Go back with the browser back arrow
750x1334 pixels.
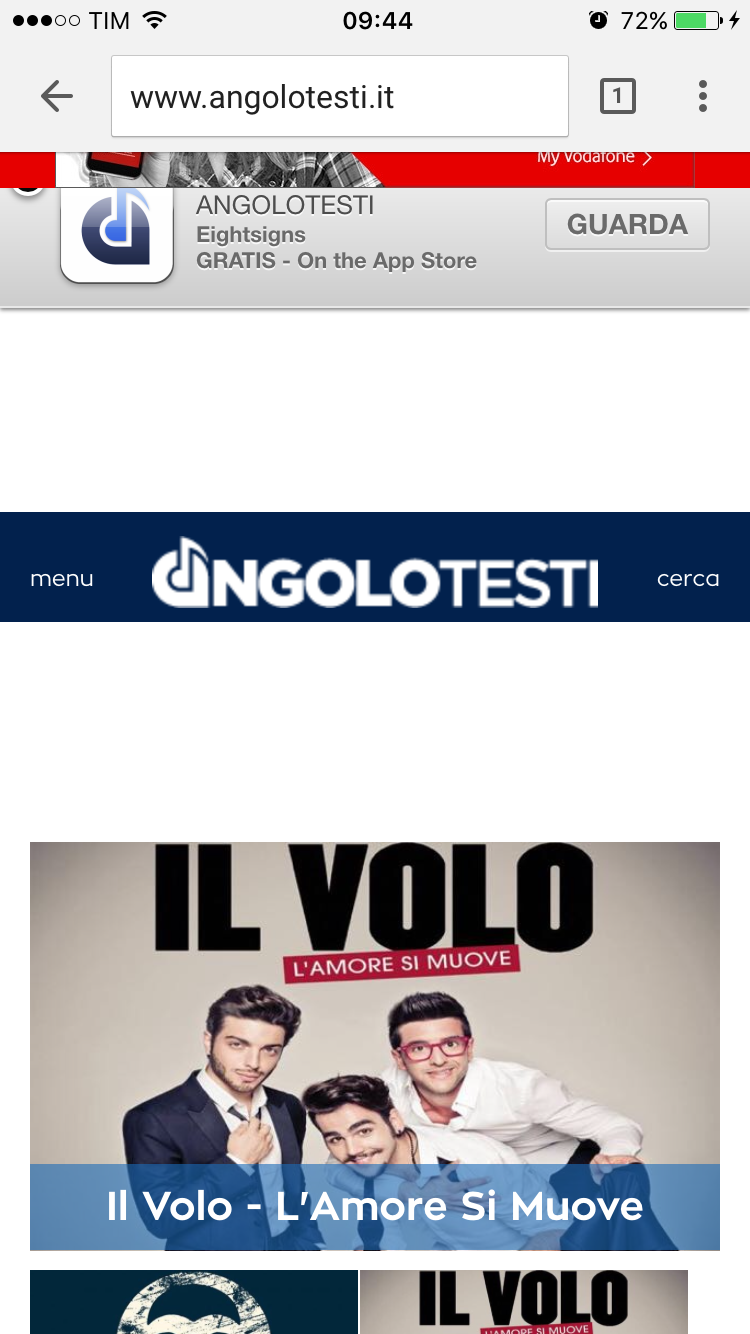[x=57, y=96]
